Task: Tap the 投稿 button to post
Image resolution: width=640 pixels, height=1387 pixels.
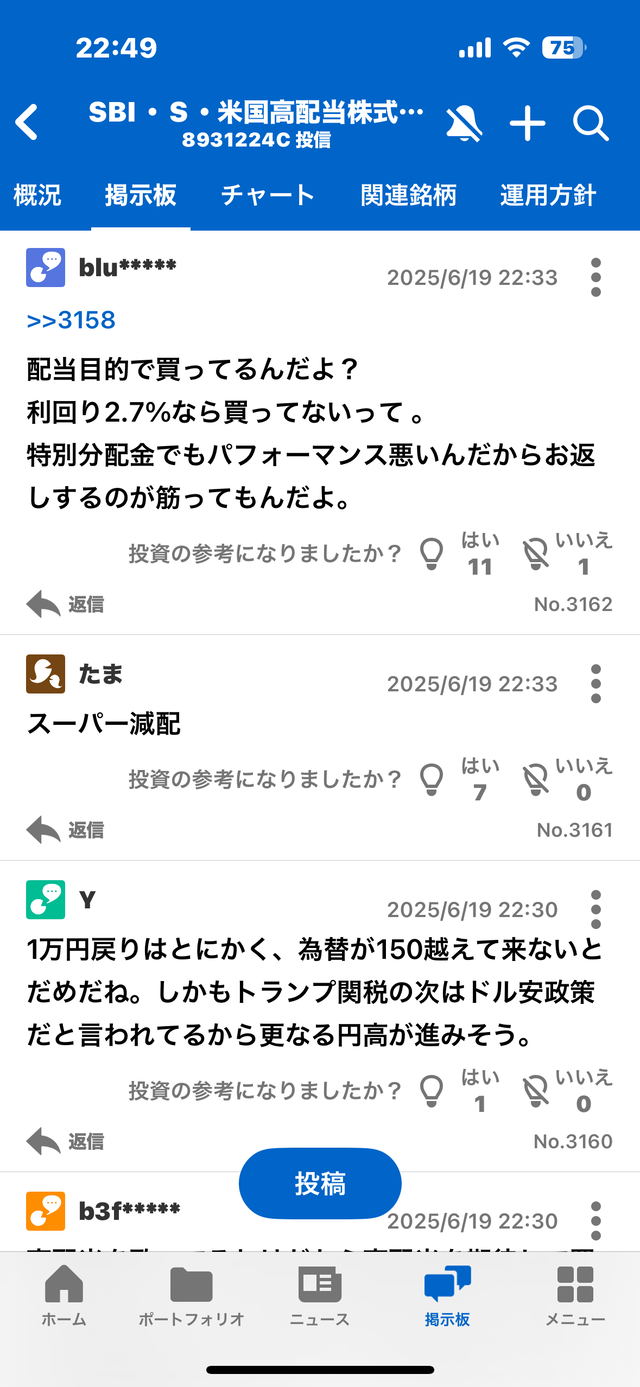Action: tap(320, 1184)
